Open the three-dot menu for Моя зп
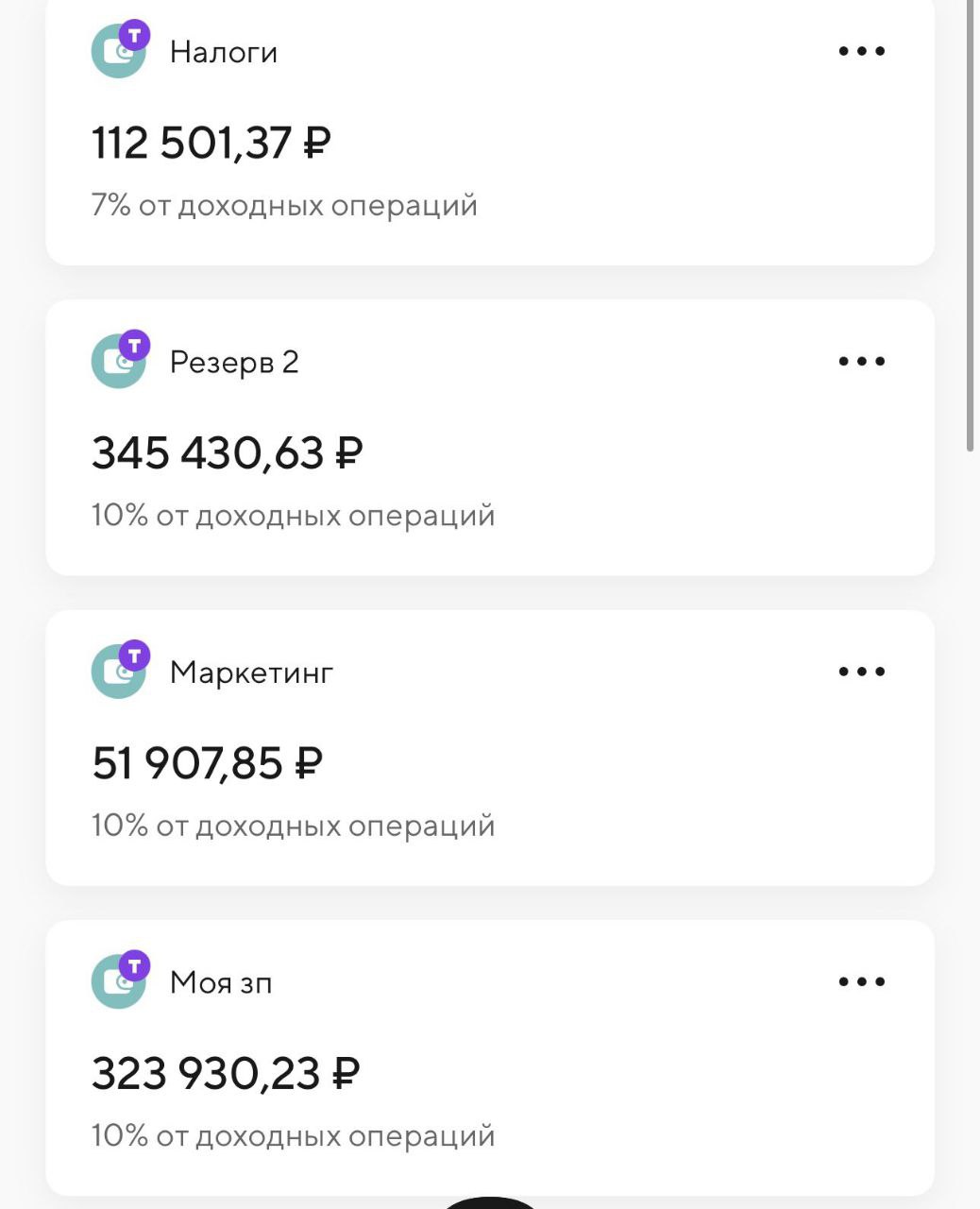 point(862,981)
